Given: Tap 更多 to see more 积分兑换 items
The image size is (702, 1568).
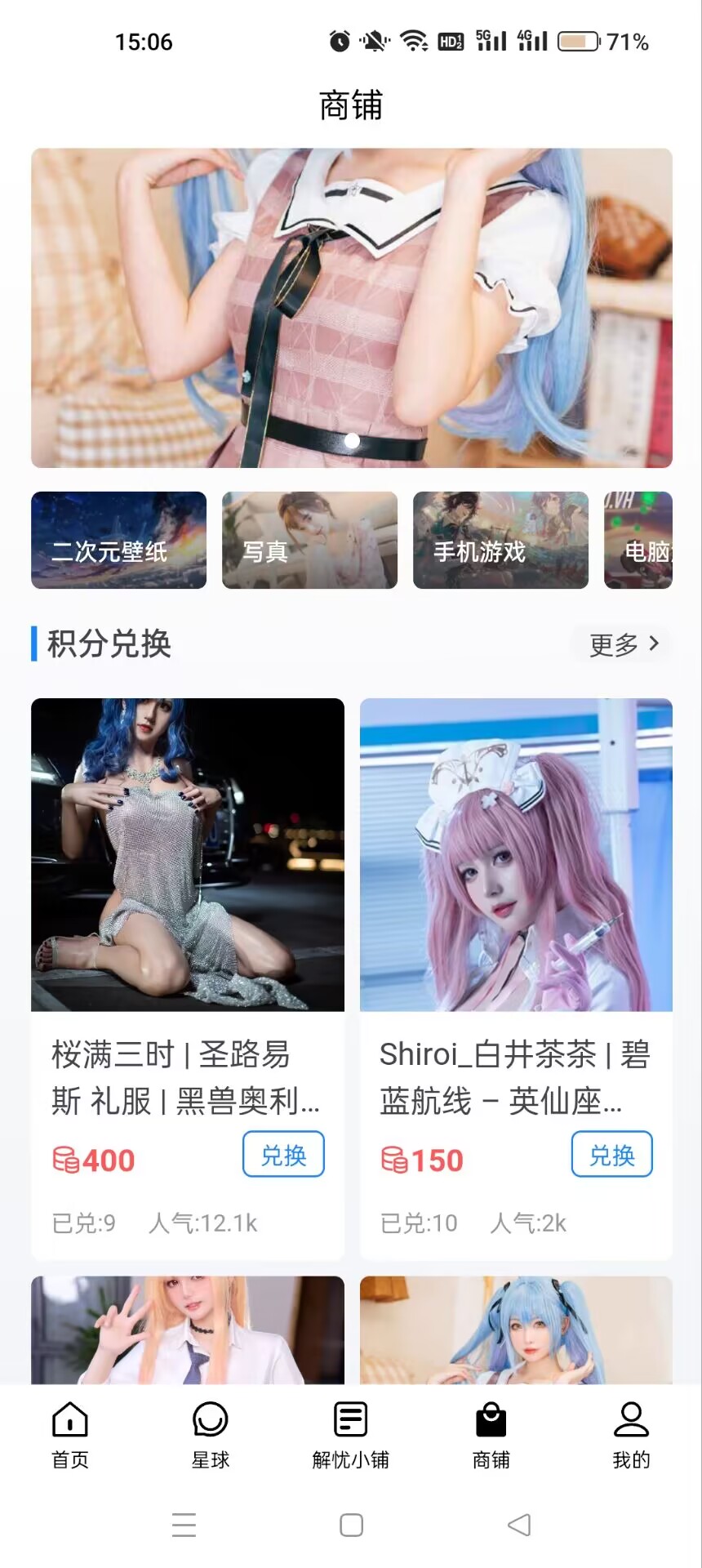Looking at the screenshot, I should click(x=623, y=644).
